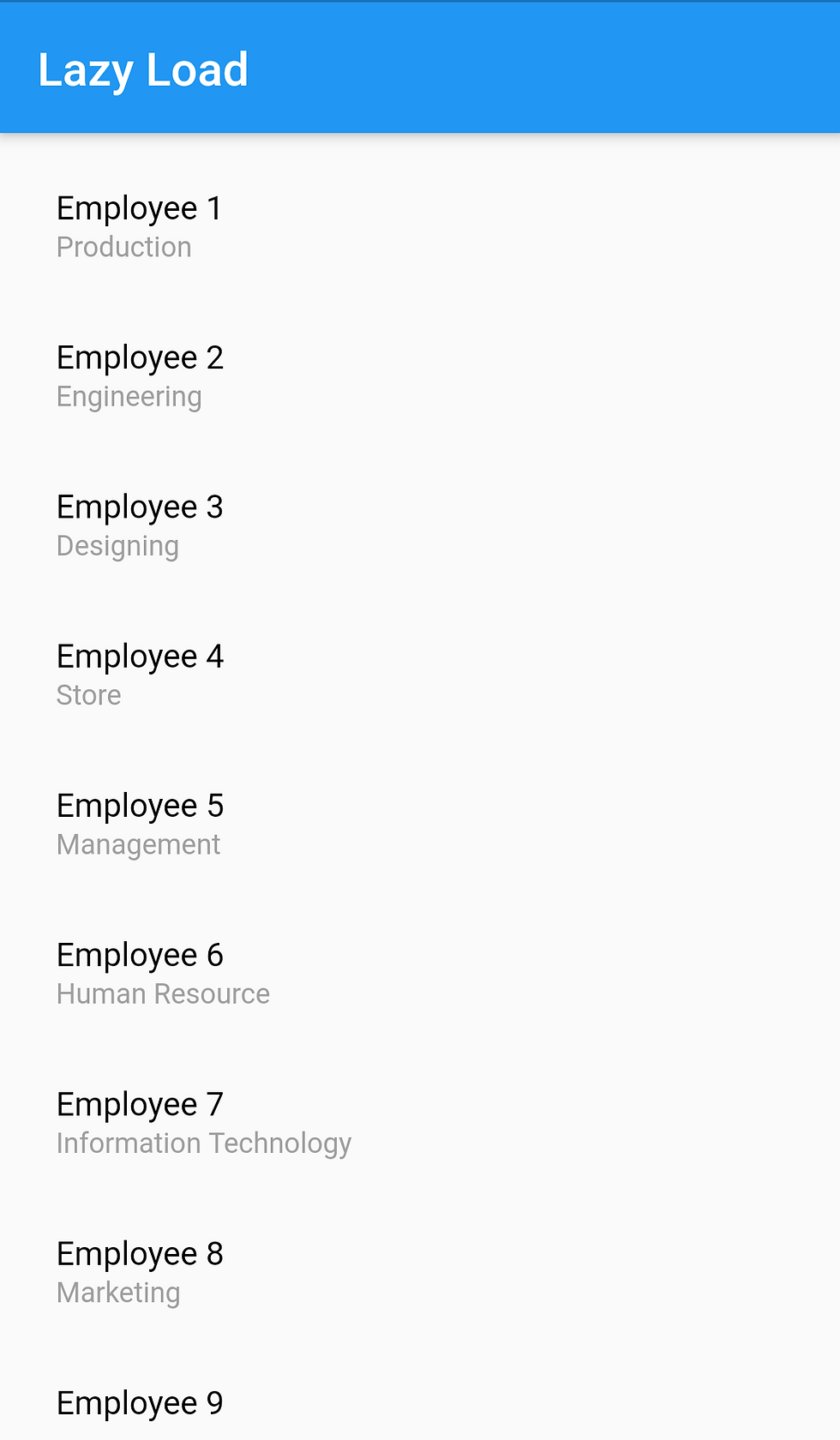Open Employee 6 Human Resource row
This screenshot has width=840, height=1440.
click(x=420, y=973)
